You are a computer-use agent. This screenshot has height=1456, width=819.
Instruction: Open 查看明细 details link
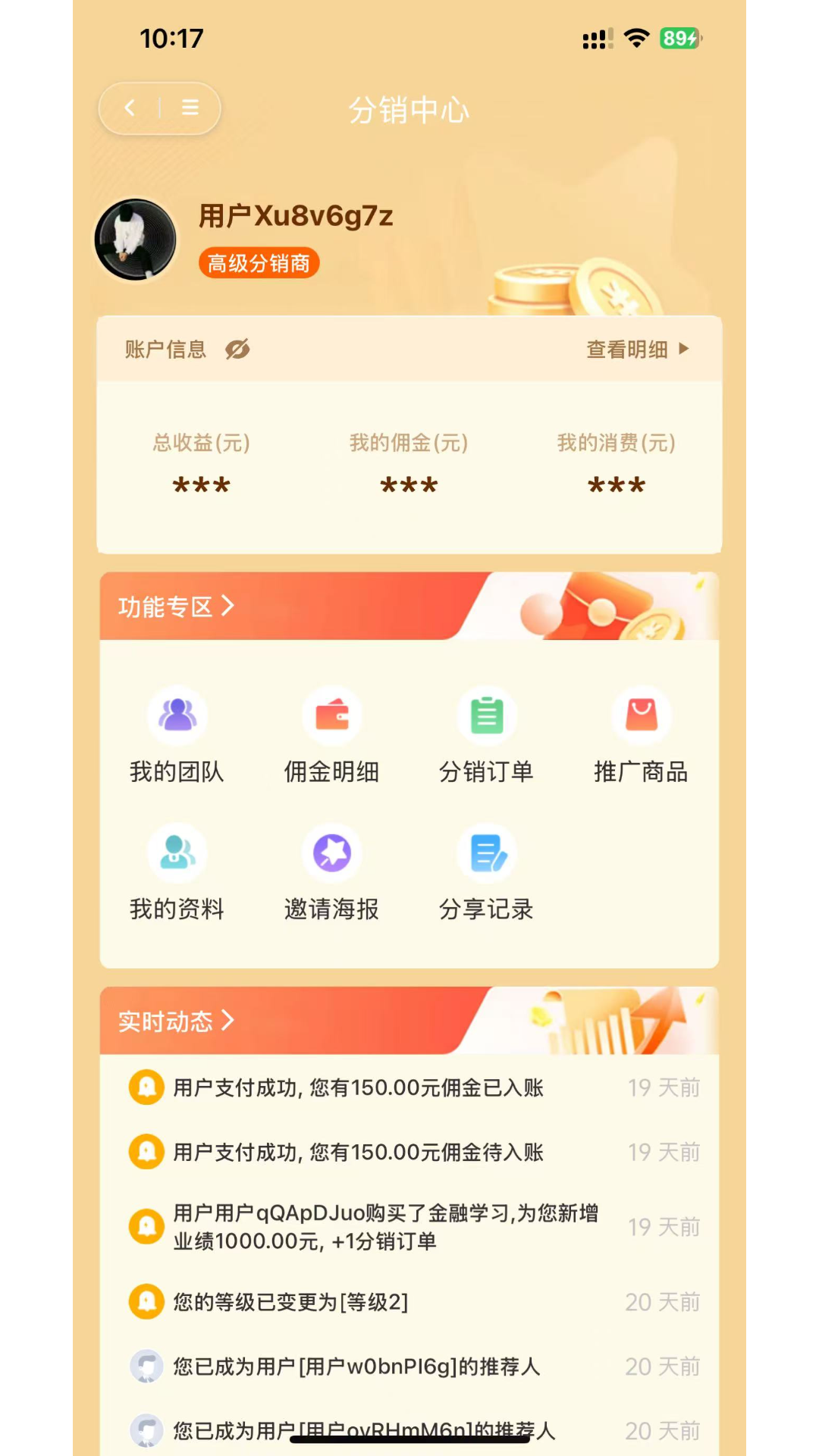point(637,350)
